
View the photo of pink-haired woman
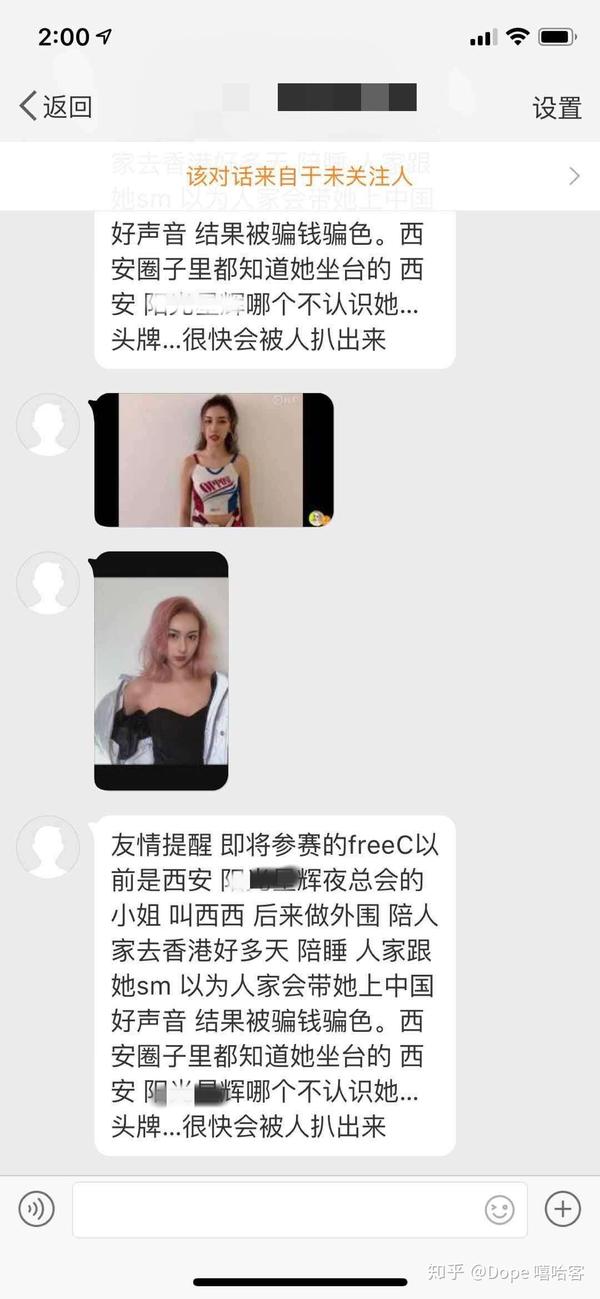coord(161,671)
